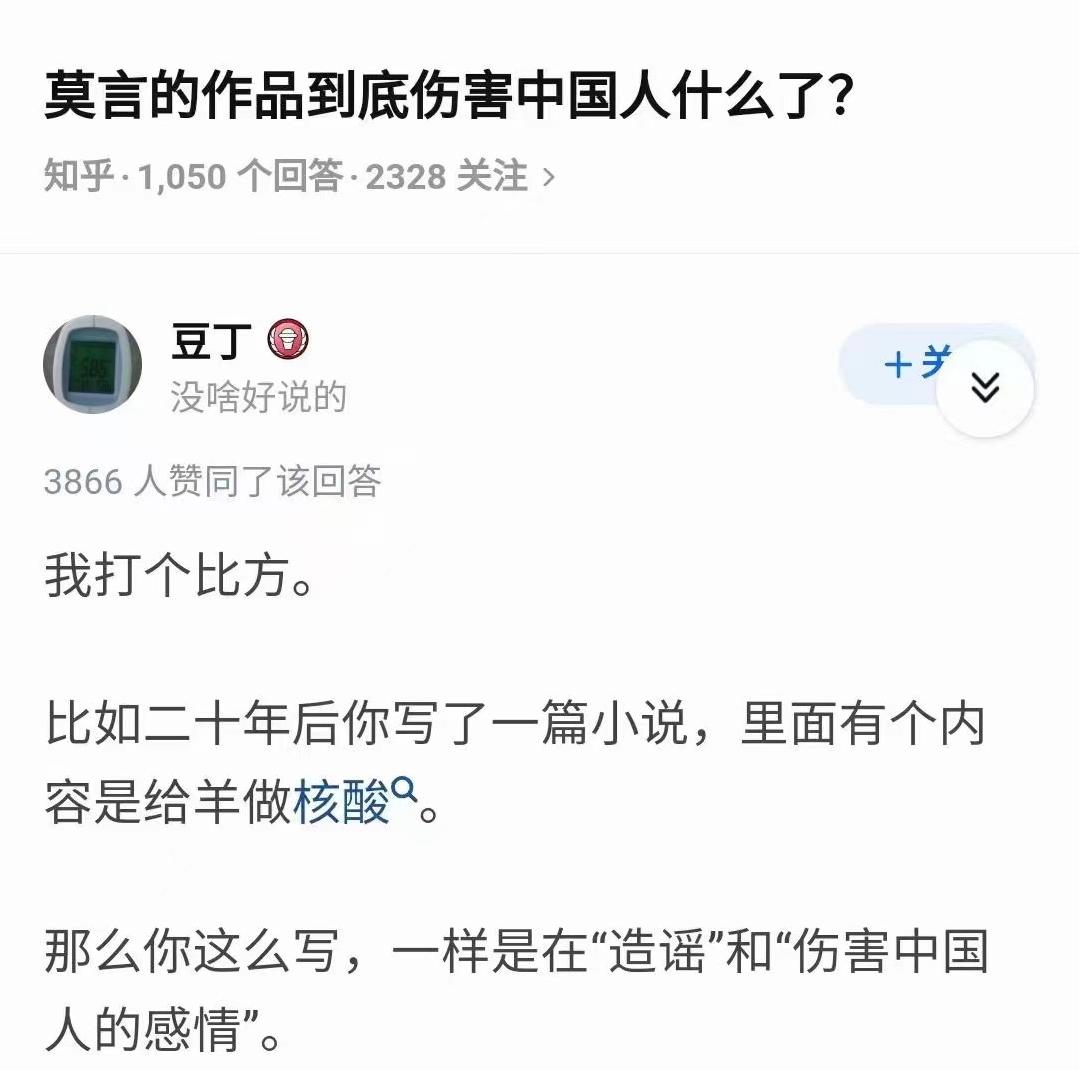Tap the floating double-chevron down button
This screenshot has height=1070, width=1080.
985,388
